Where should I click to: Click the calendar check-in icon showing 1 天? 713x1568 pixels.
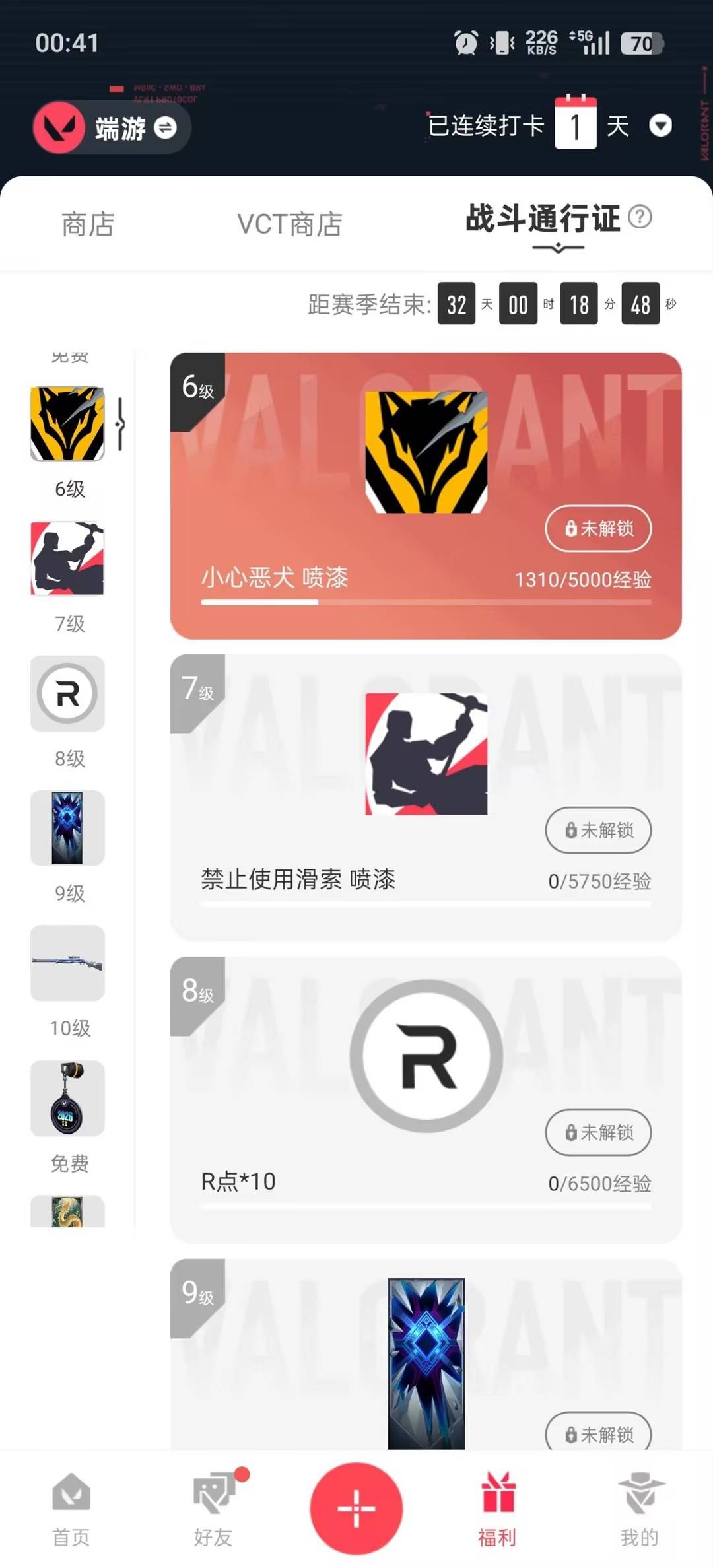576,124
